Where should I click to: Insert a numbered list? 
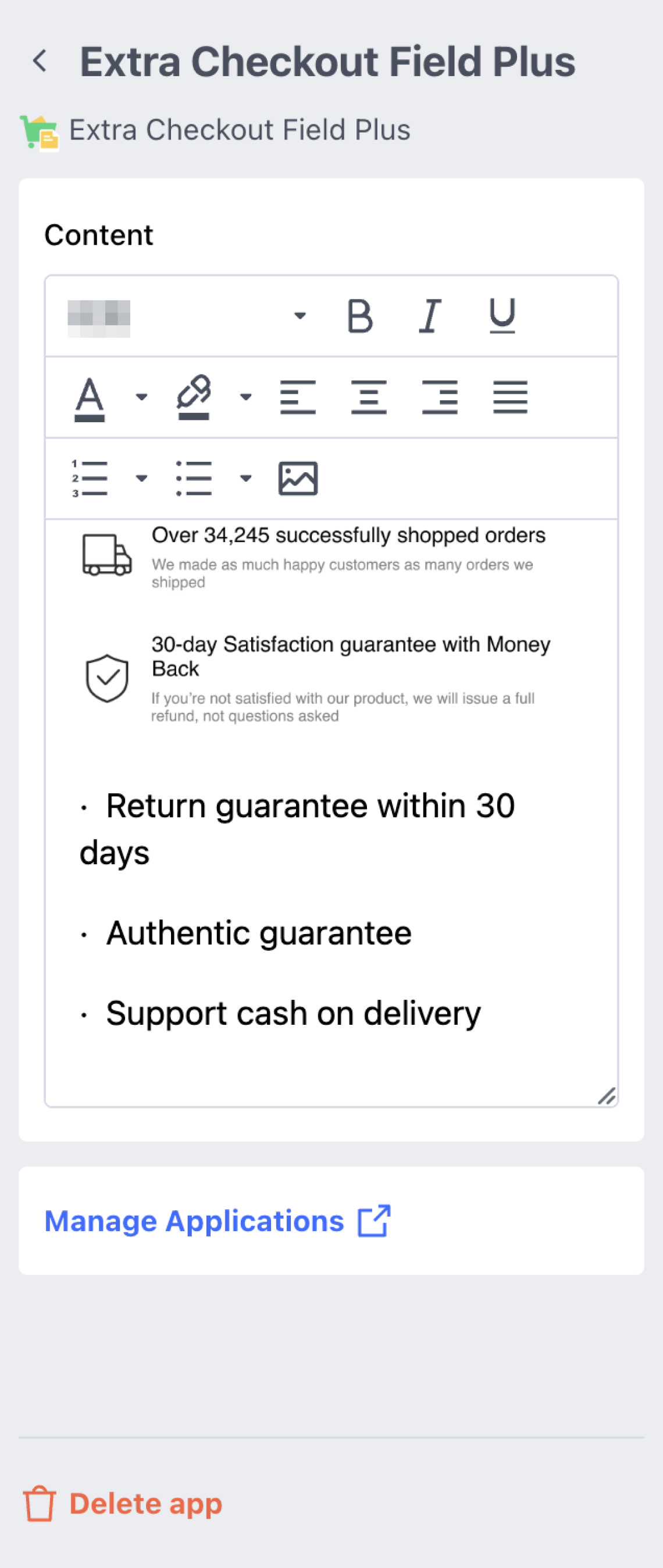point(90,479)
